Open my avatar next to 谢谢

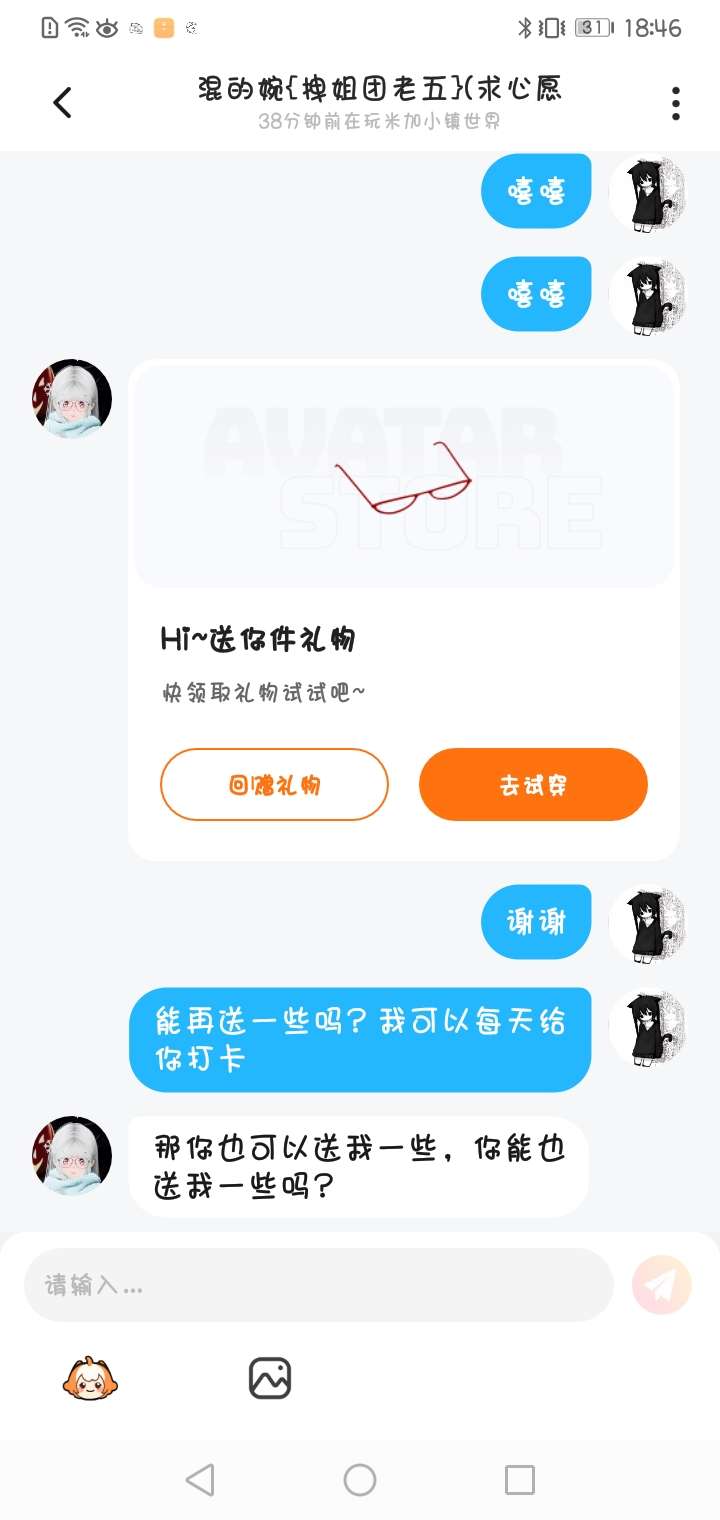click(x=648, y=922)
